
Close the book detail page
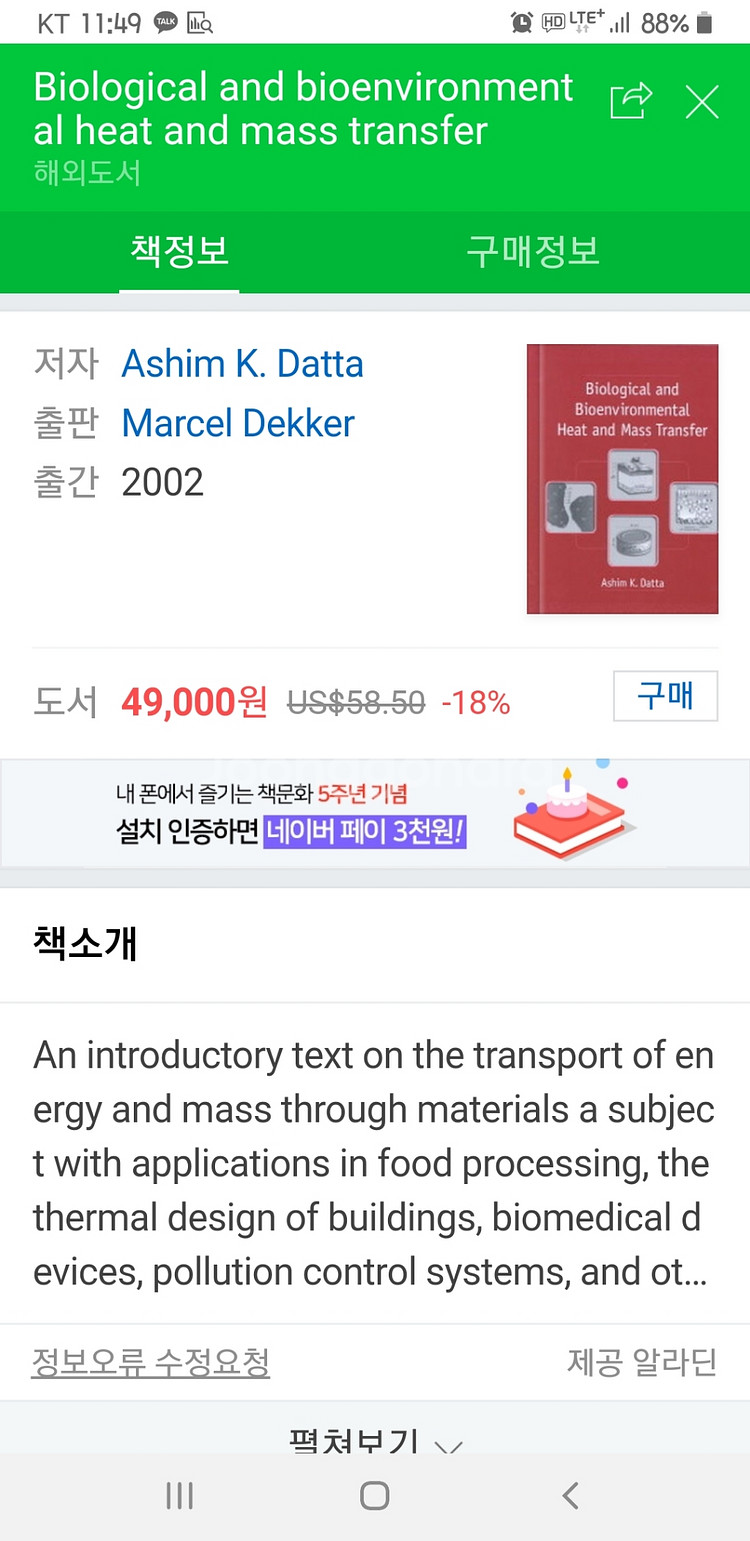[x=702, y=102]
